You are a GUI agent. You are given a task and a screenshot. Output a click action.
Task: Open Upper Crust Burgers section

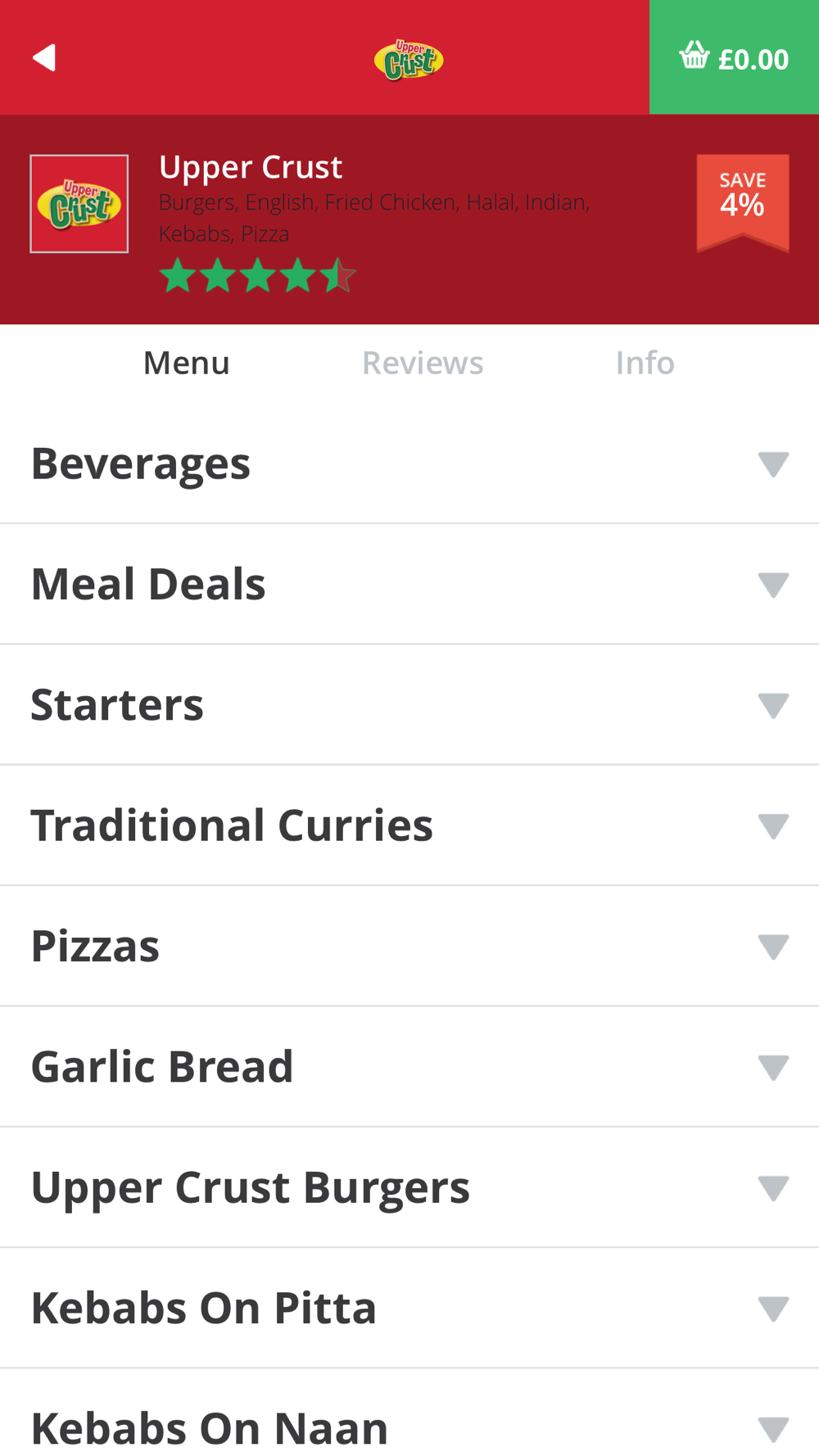pos(409,1187)
